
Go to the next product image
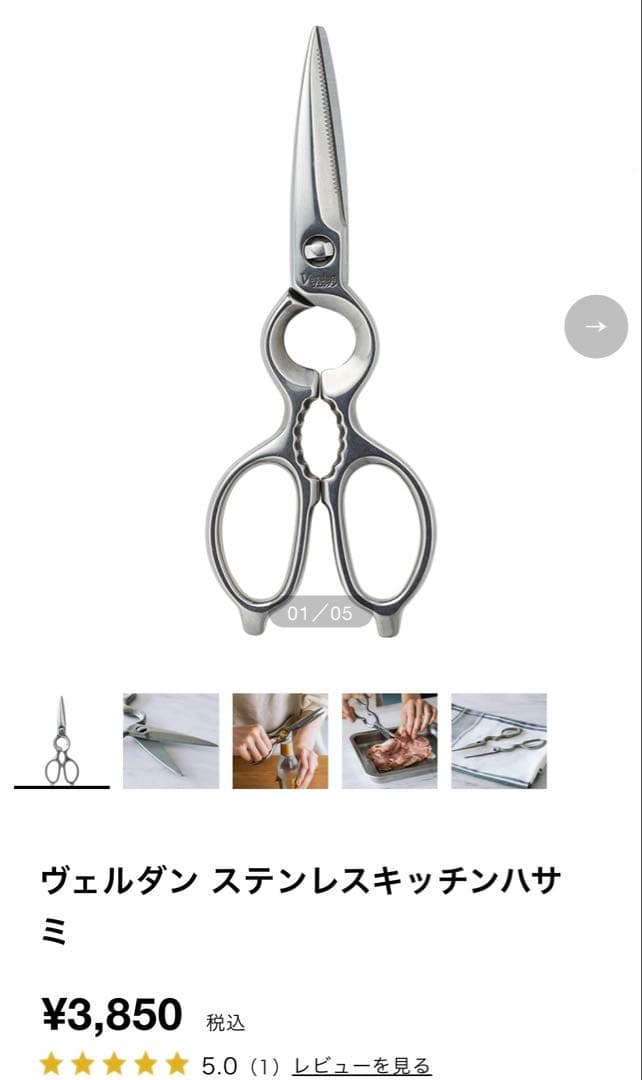tap(595, 326)
